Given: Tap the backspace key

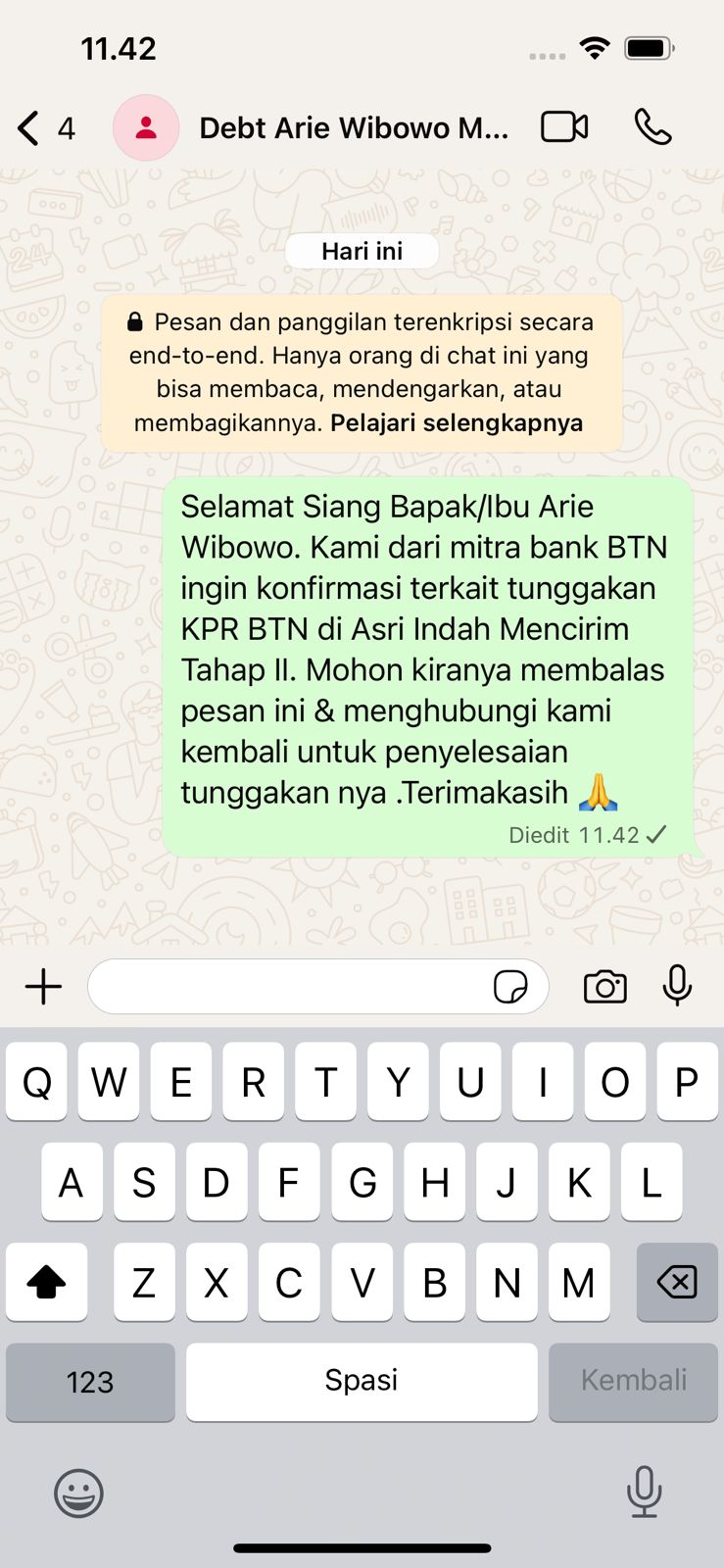Looking at the screenshot, I should (x=677, y=1282).
